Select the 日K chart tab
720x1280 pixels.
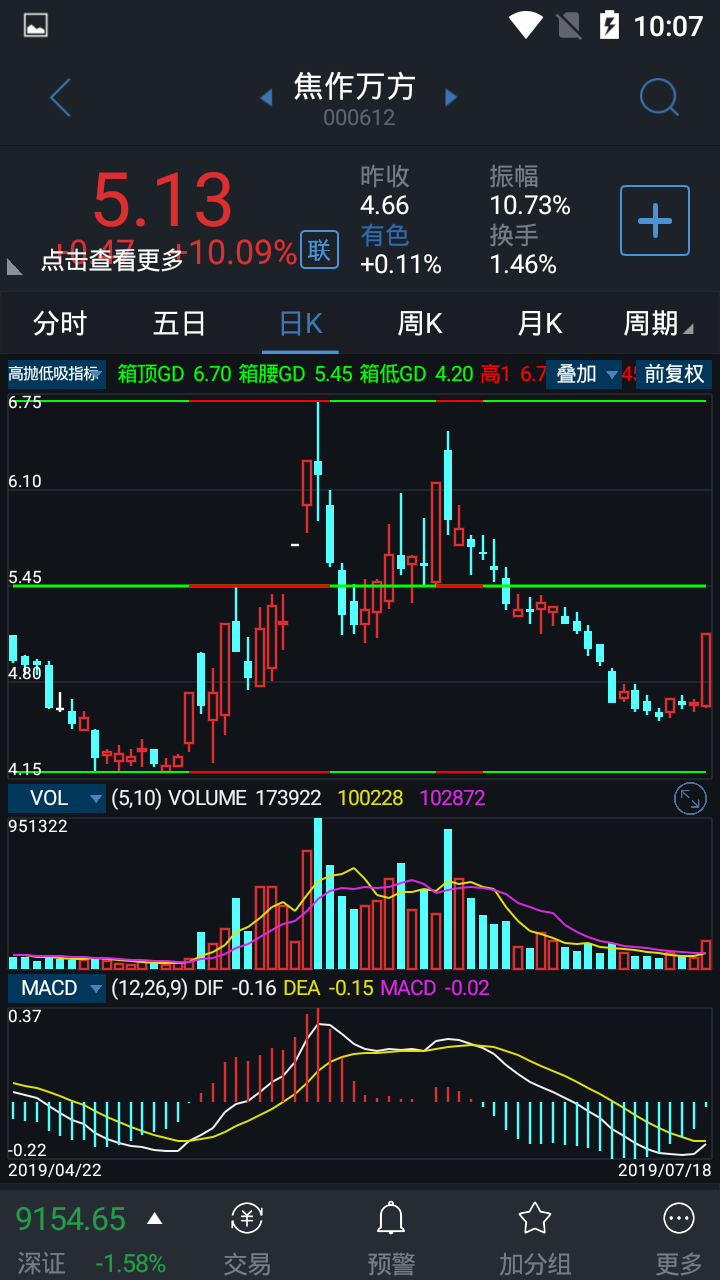pyautogui.click(x=300, y=324)
